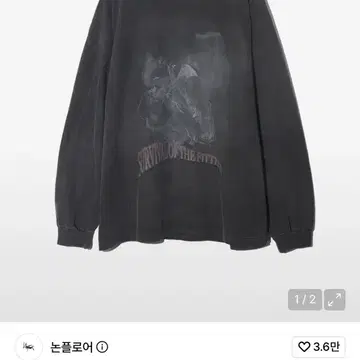360x360 pixels.
Task: Expand the product image to fullscreen
Action: [x=335, y=300]
